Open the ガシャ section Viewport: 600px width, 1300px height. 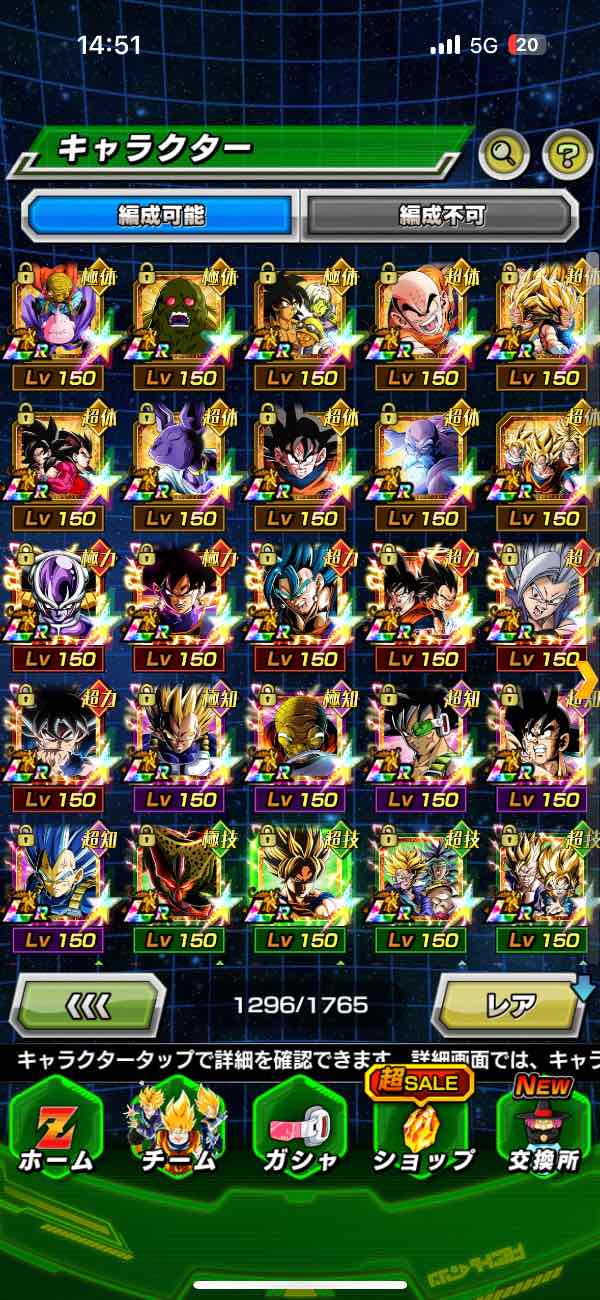[x=299, y=1130]
